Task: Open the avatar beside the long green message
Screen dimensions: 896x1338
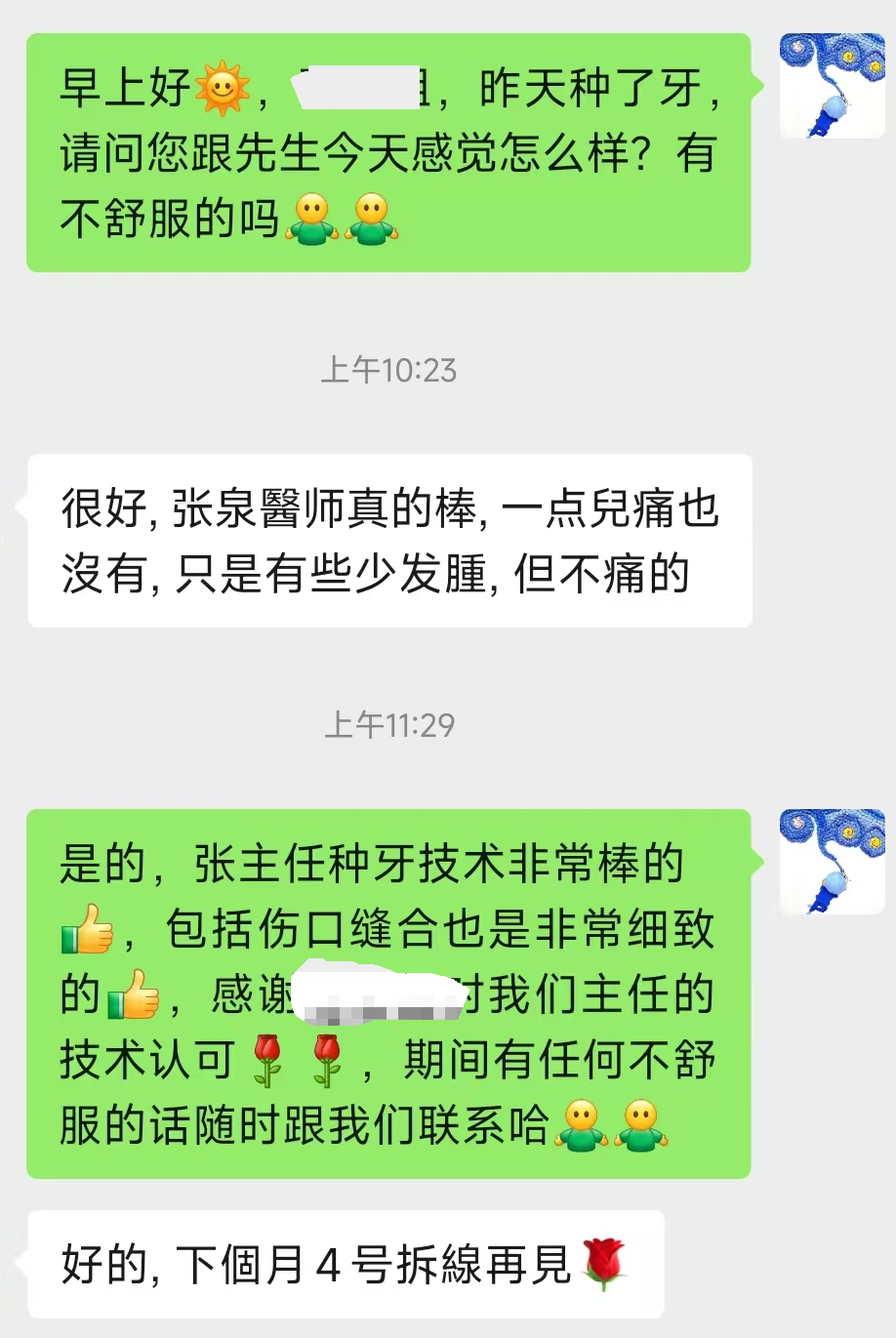Action: (833, 860)
